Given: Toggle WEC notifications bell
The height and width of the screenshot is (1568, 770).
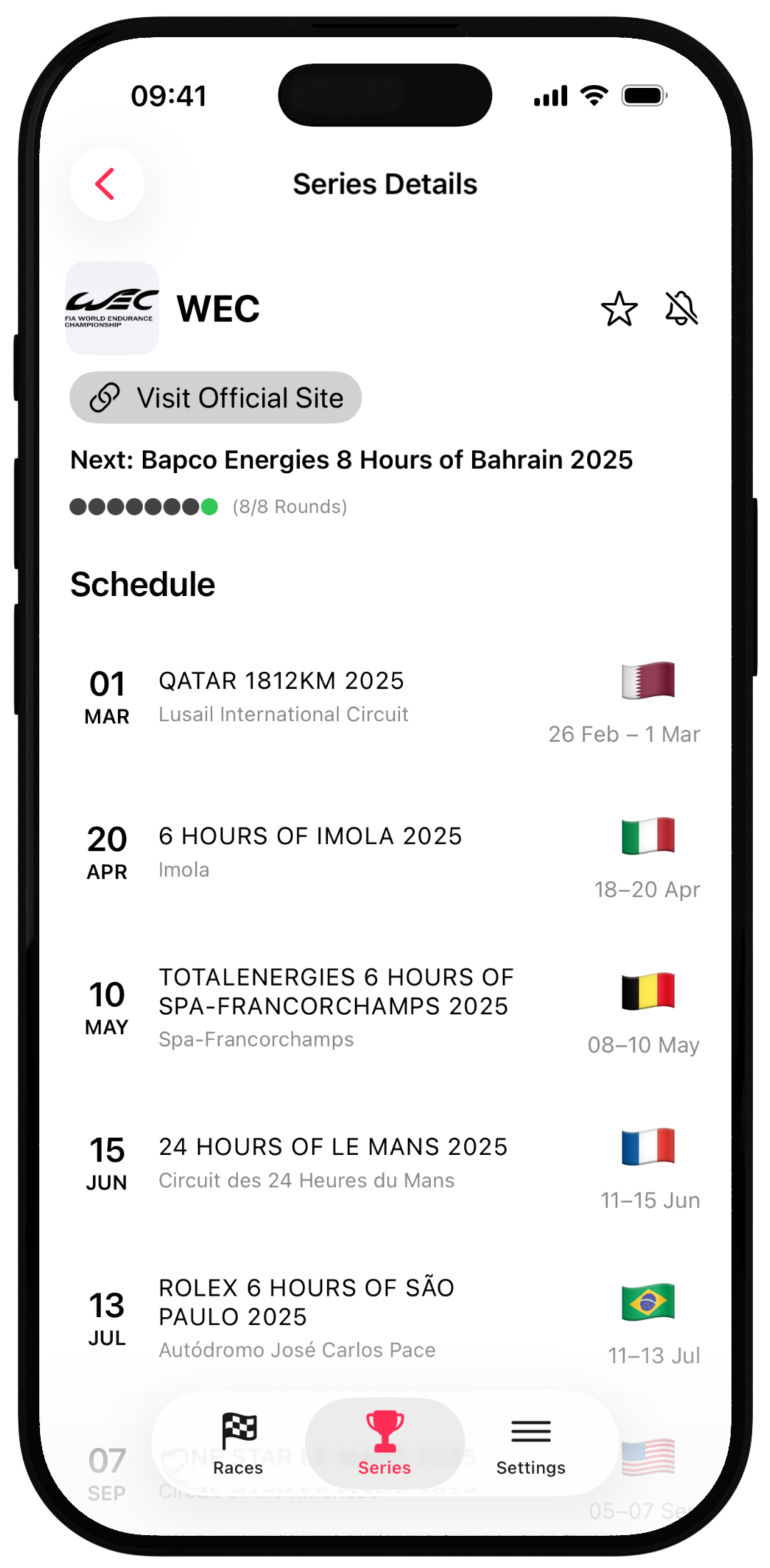Looking at the screenshot, I should (681, 309).
